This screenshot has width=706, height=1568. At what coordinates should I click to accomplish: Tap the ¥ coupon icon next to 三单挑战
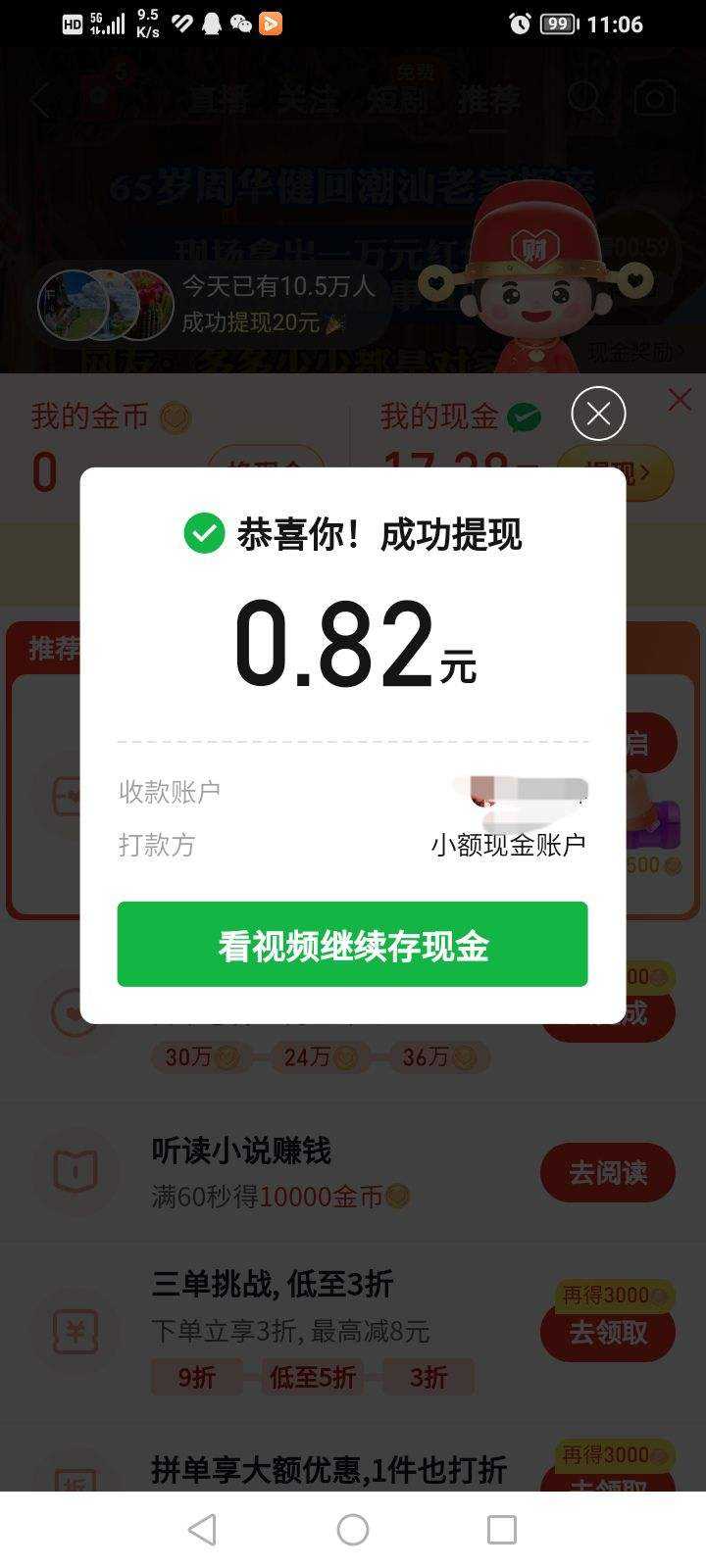[x=75, y=1331]
